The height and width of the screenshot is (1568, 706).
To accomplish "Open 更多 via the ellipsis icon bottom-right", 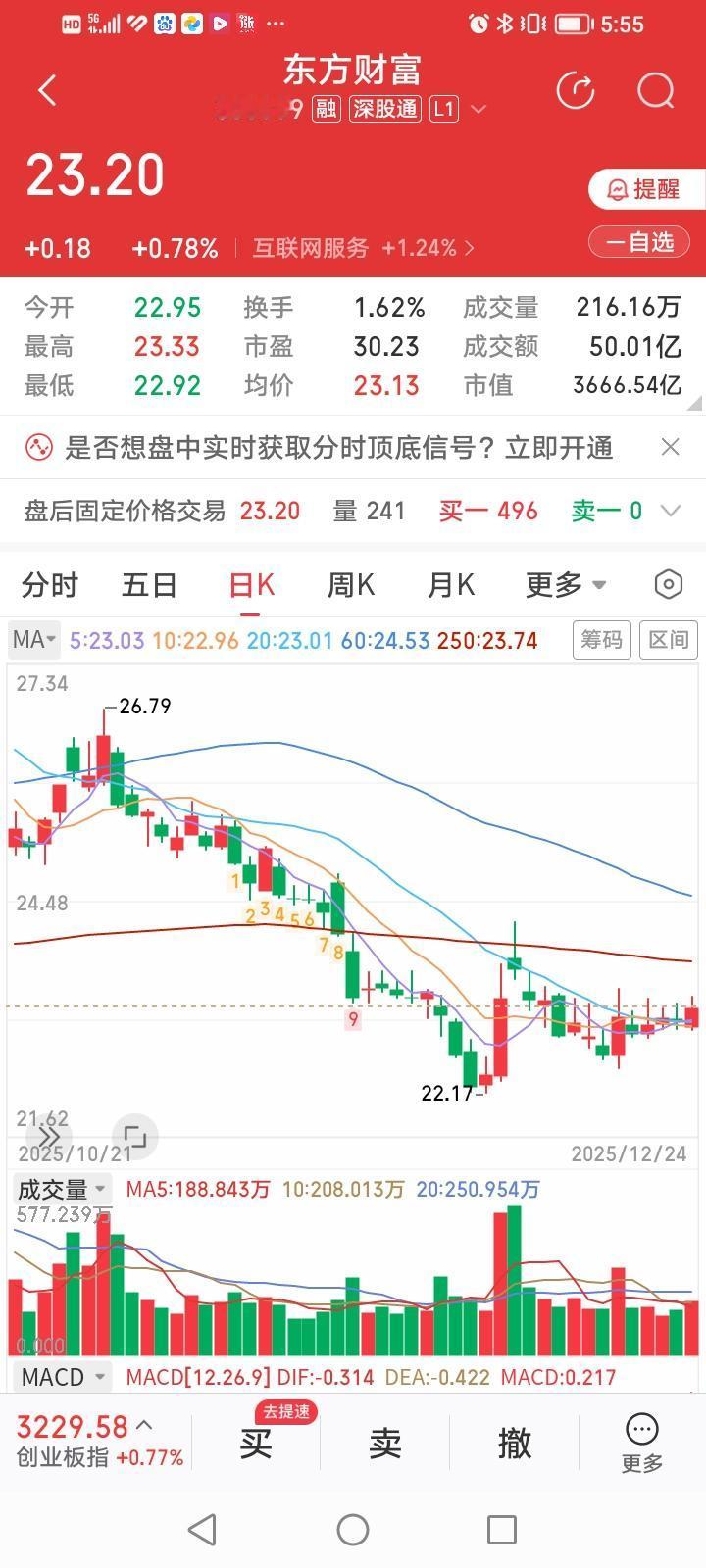I will (x=641, y=1433).
